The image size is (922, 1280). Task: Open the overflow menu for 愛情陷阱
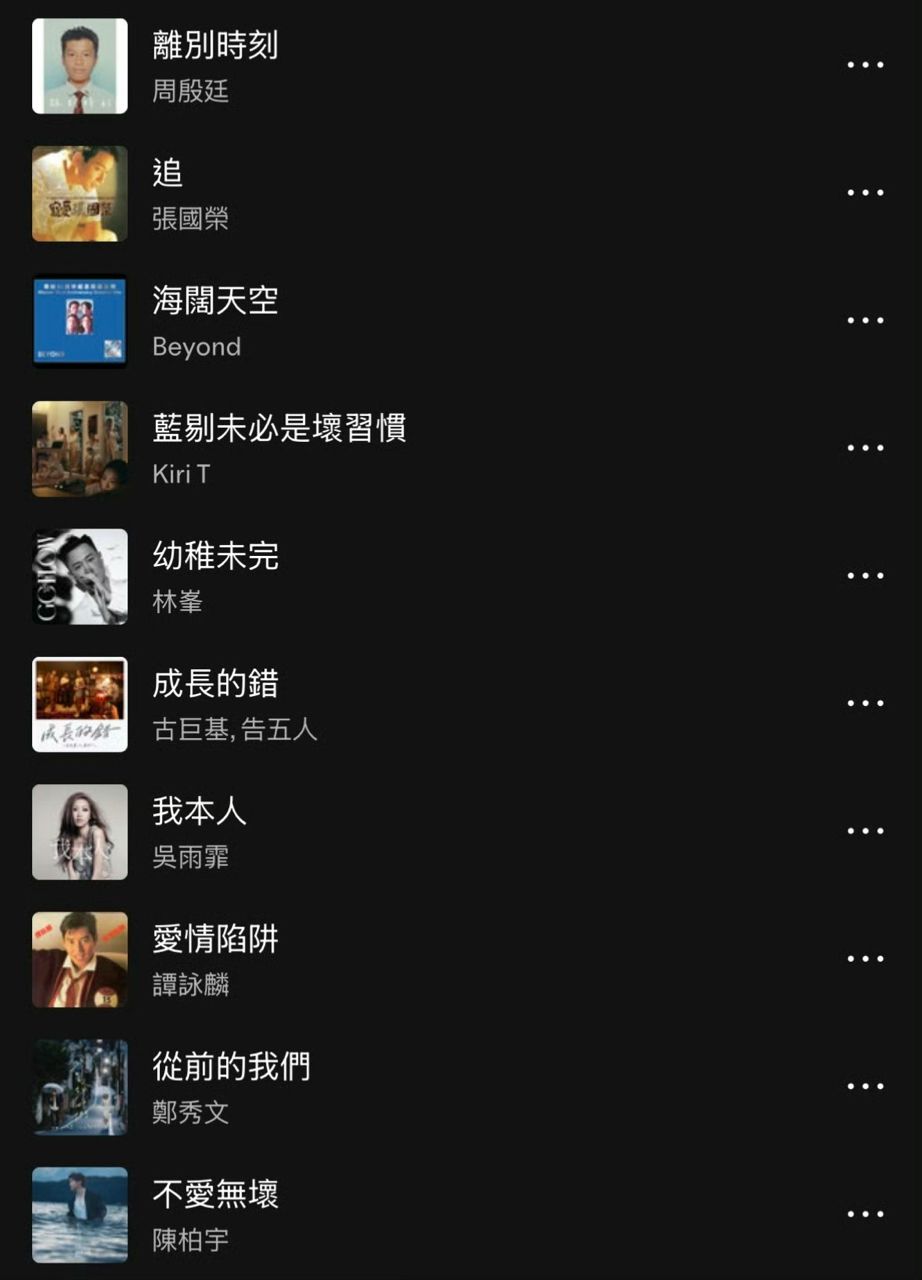tap(865, 960)
